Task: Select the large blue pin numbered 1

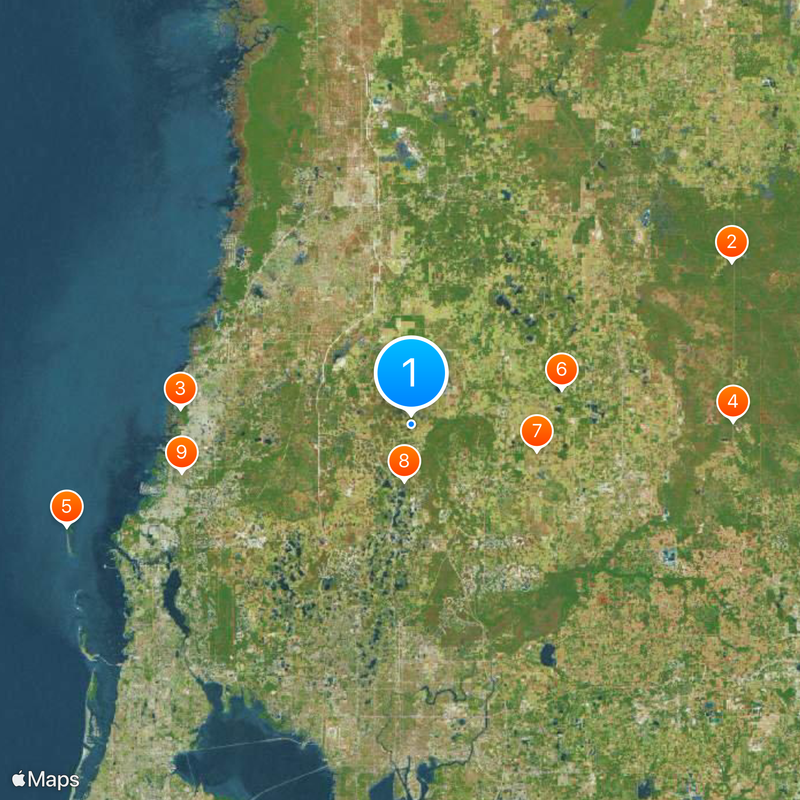Action: tap(411, 372)
